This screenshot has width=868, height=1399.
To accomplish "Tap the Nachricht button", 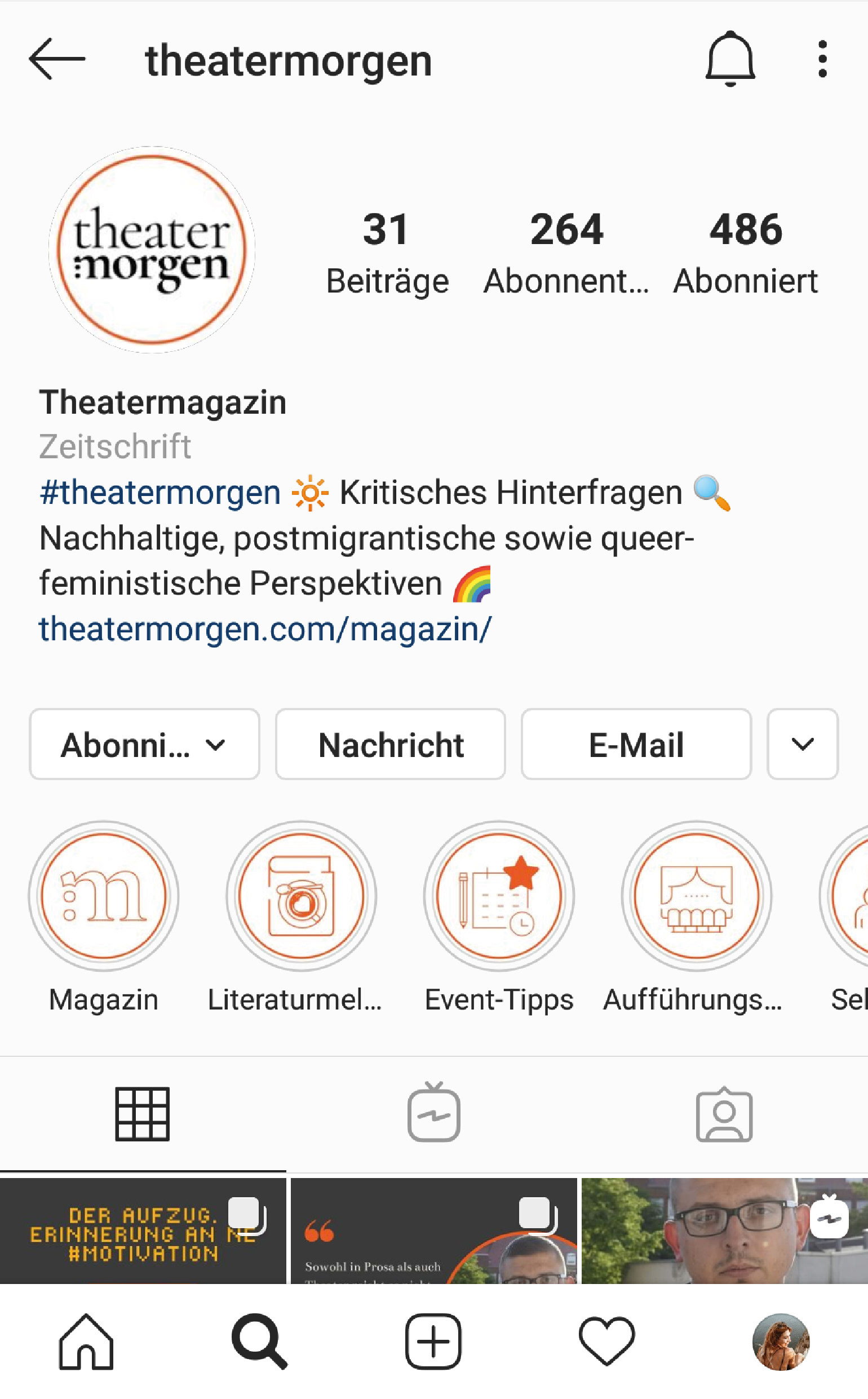I will (x=391, y=744).
